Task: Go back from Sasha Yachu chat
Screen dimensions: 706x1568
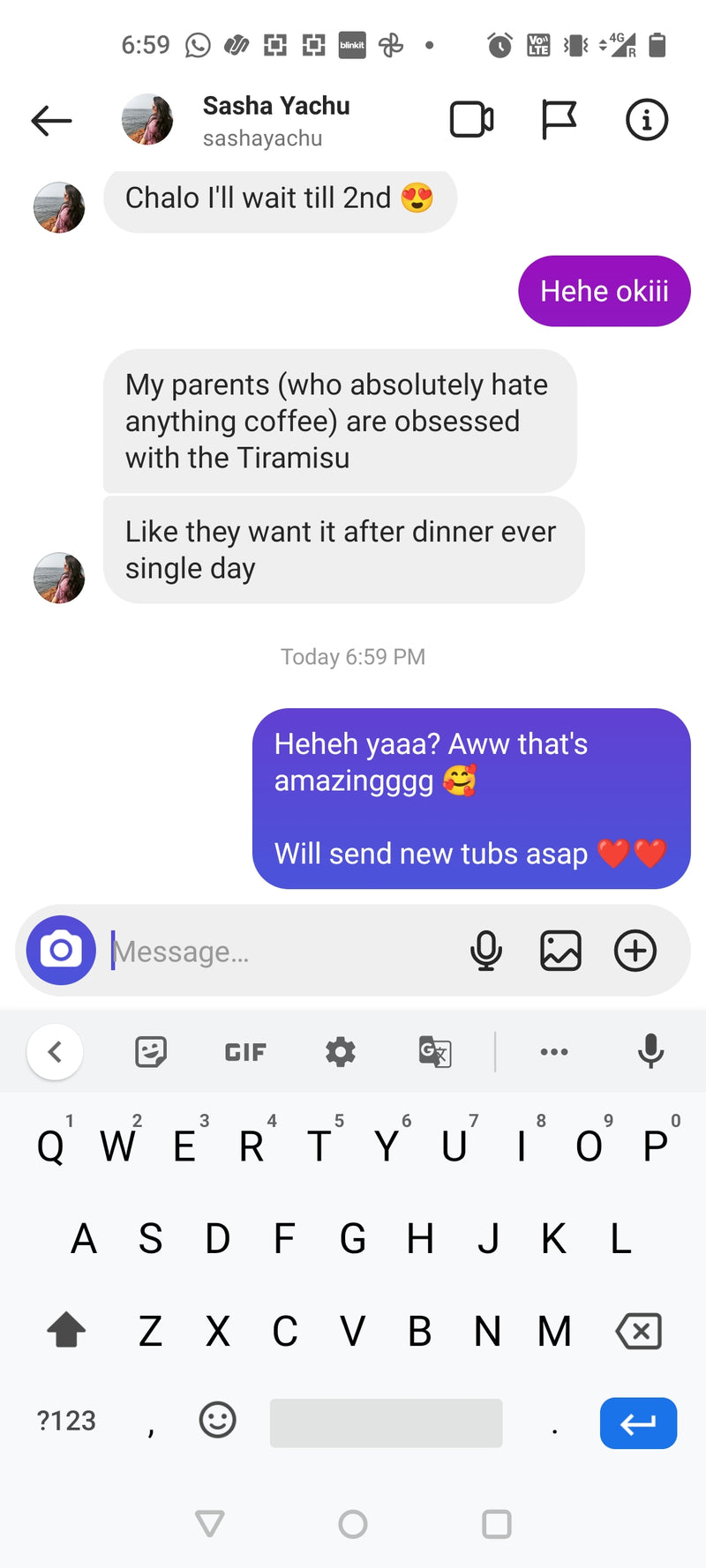Action: 51,120
